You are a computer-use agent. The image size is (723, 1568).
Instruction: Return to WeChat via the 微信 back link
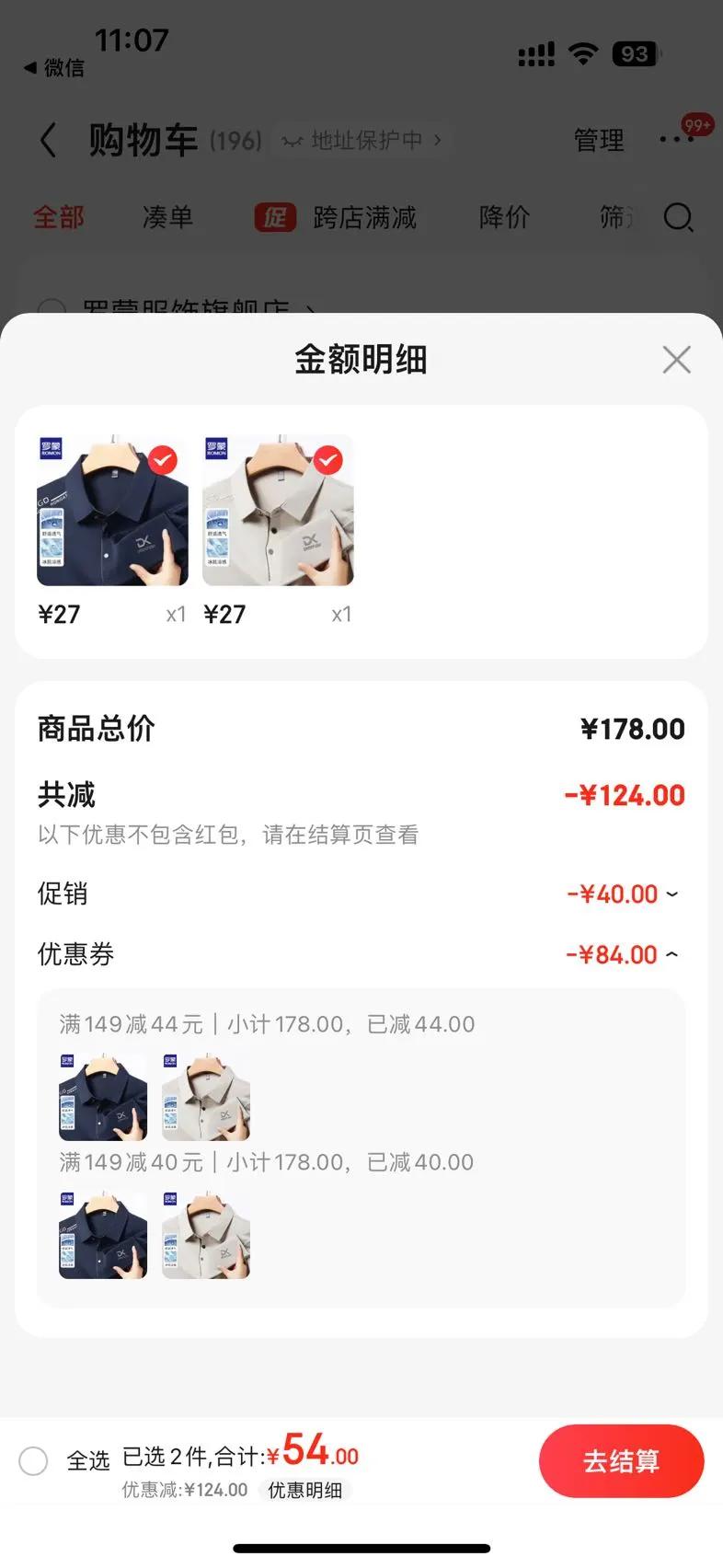[54, 68]
